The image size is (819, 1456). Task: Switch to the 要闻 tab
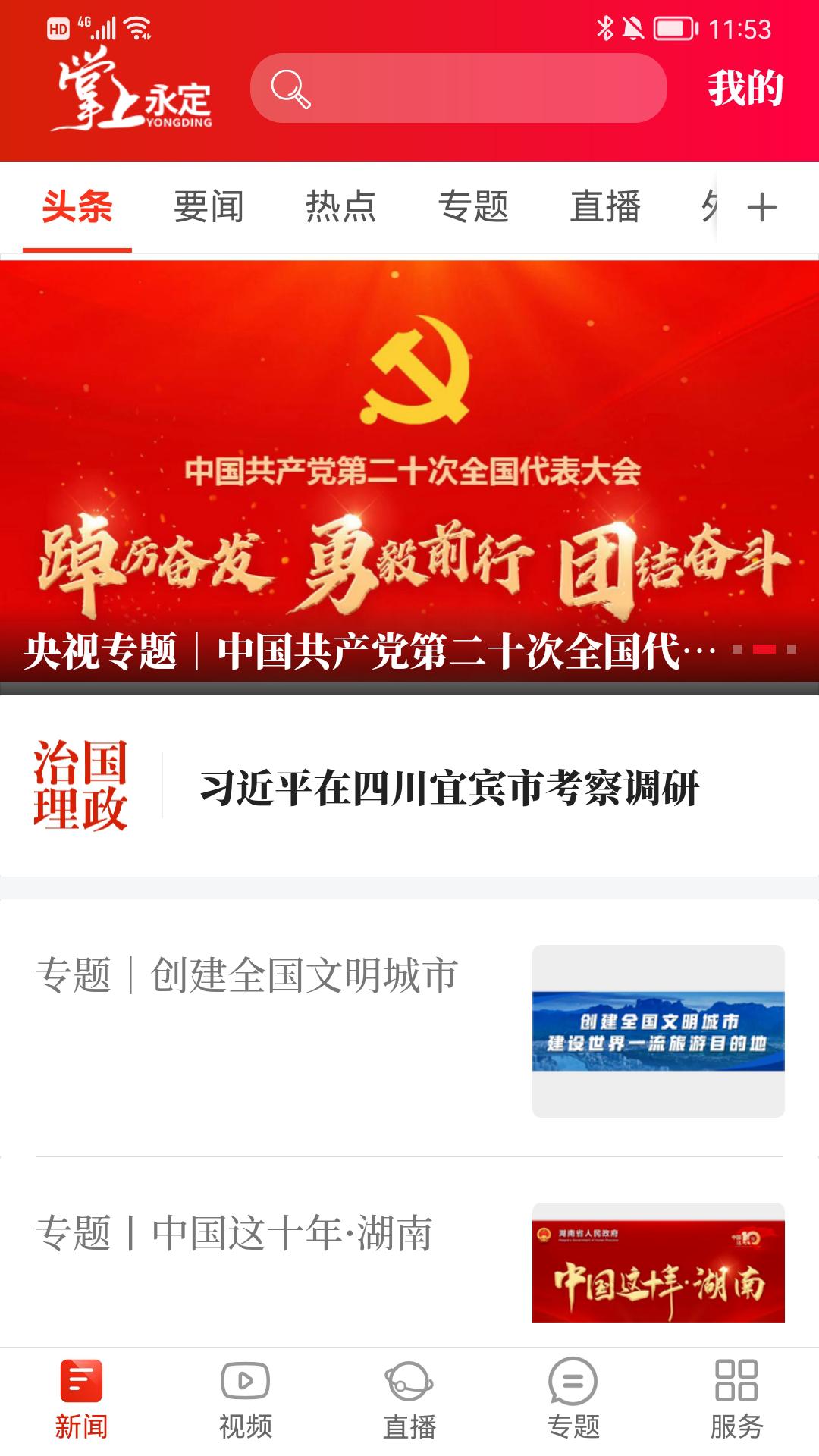(x=209, y=206)
